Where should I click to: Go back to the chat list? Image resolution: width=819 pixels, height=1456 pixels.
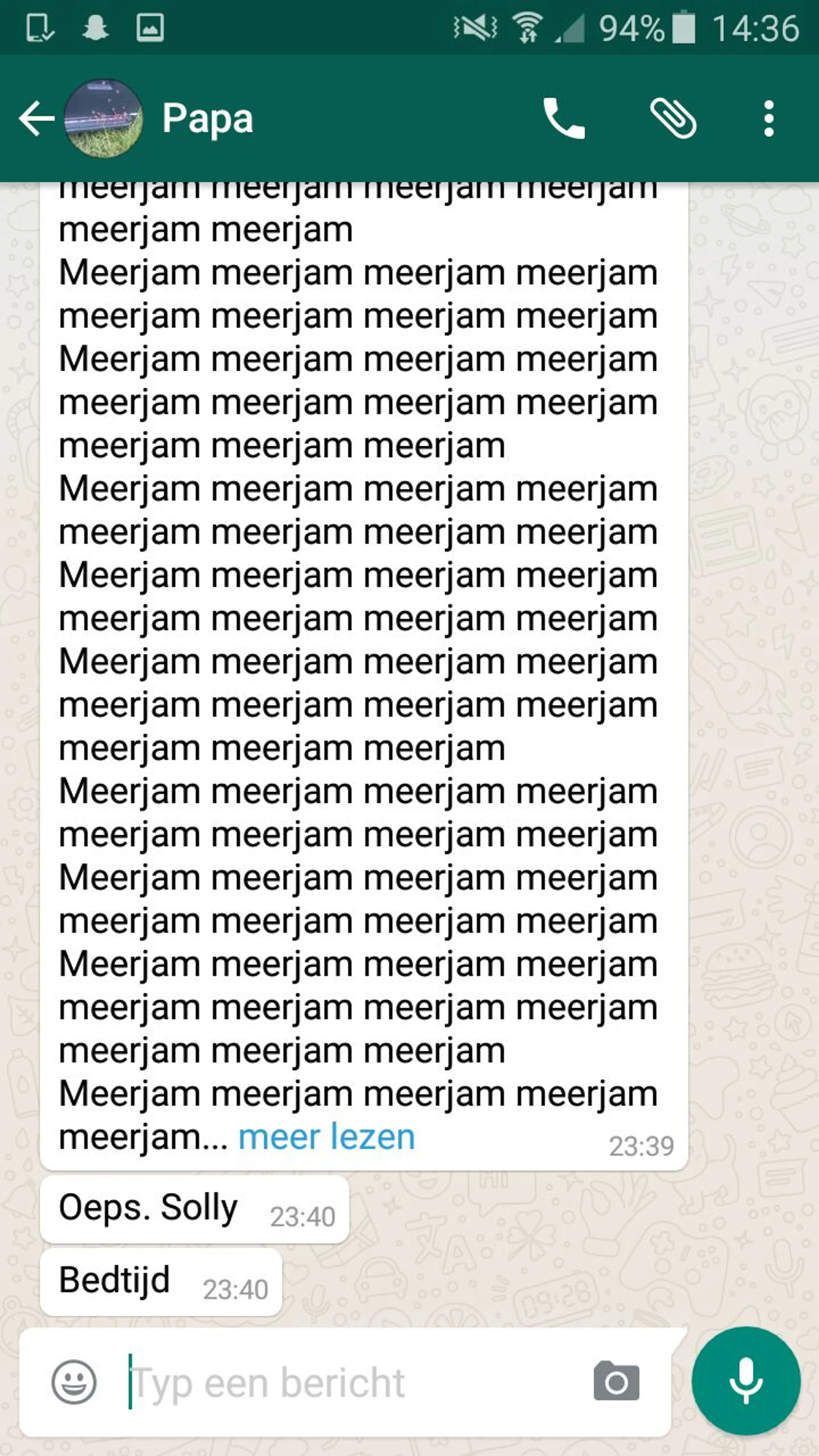[36, 119]
